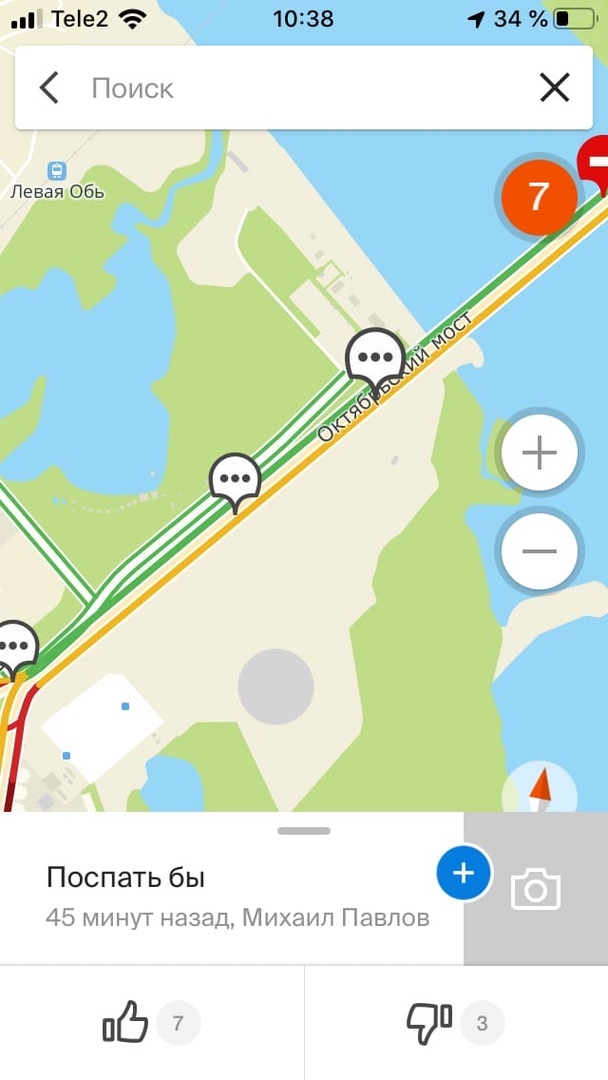Image resolution: width=608 pixels, height=1080 pixels.
Task: Tap the Левая Обь train station
Action: pyautogui.click(x=57, y=180)
